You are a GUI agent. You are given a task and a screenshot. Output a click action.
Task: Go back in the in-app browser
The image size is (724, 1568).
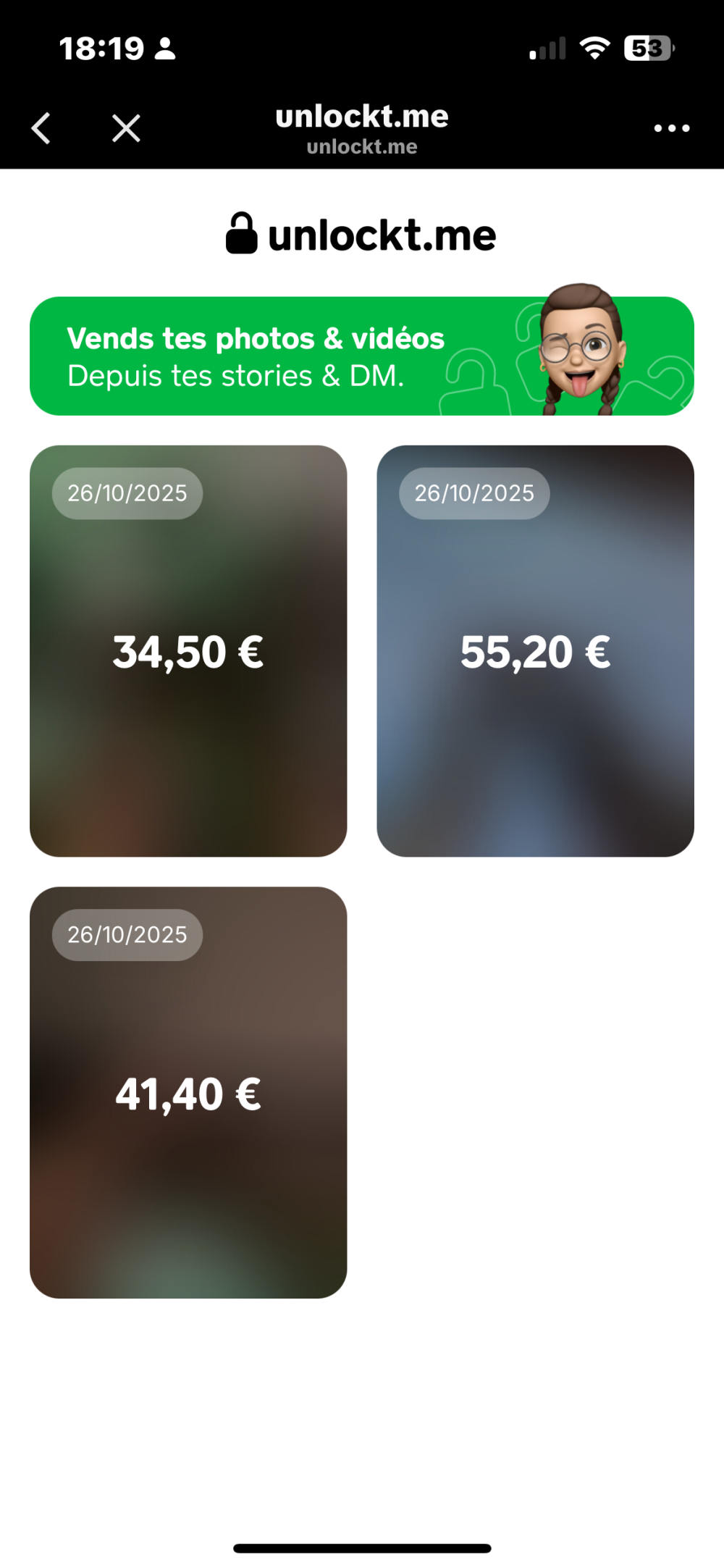click(x=41, y=128)
